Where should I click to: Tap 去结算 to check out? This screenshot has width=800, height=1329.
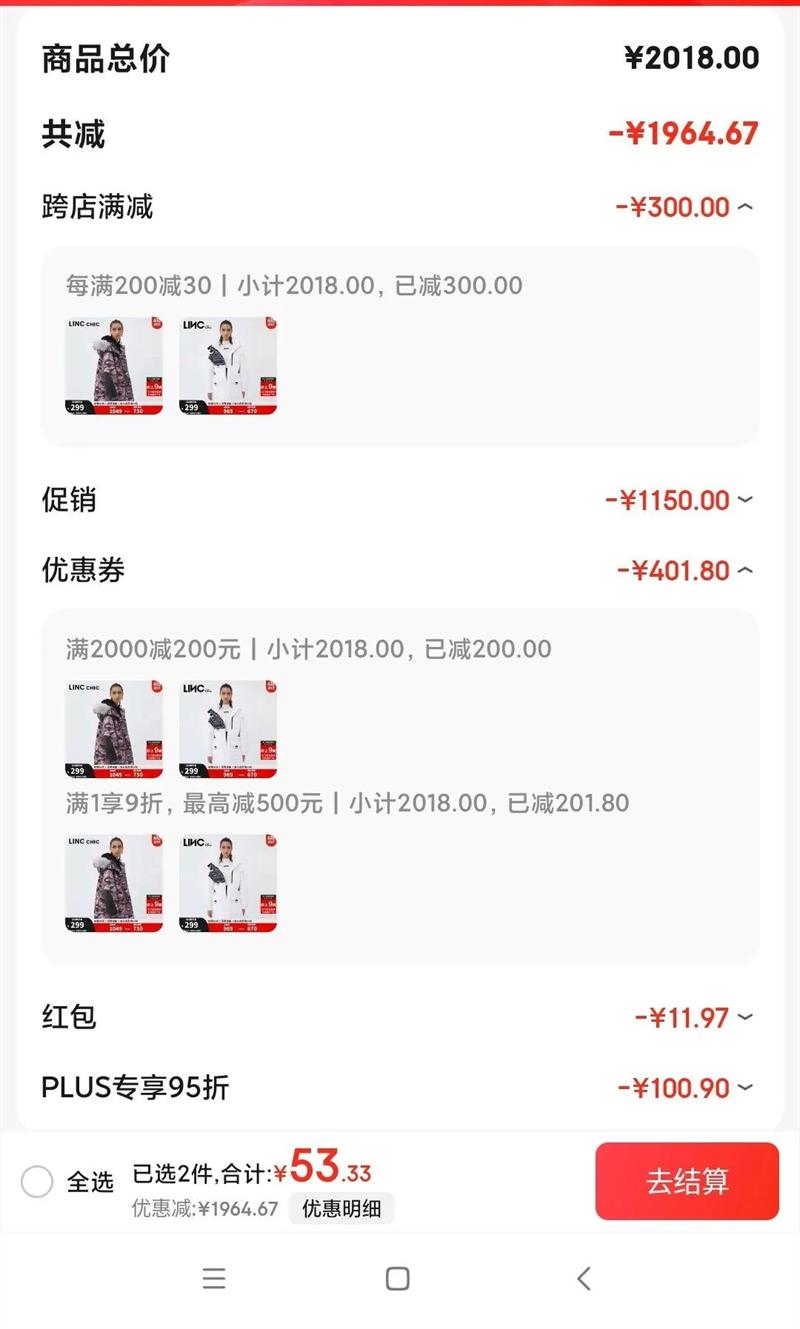(x=687, y=1181)
